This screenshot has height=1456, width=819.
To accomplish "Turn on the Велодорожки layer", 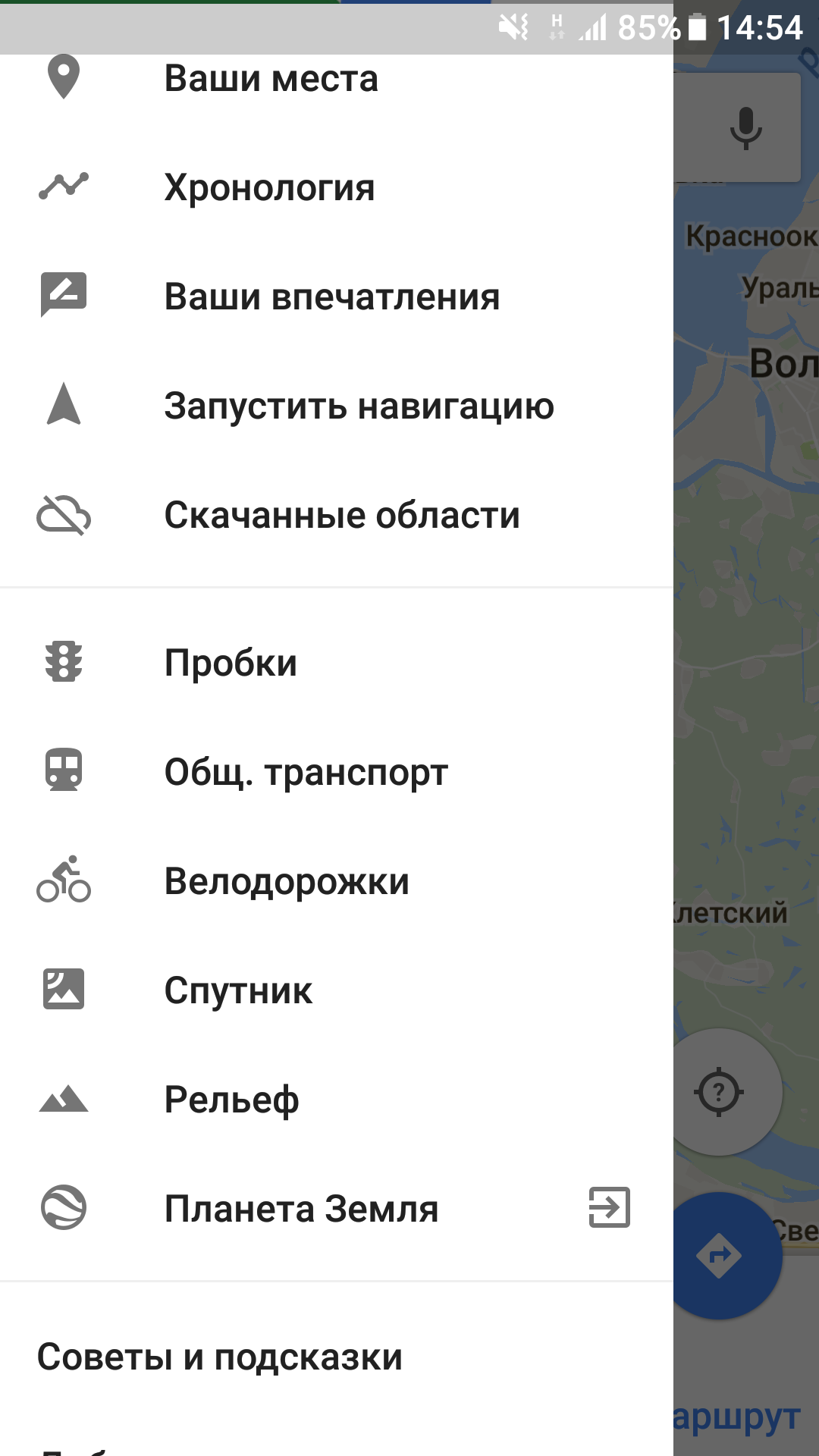I will point(287,882).
